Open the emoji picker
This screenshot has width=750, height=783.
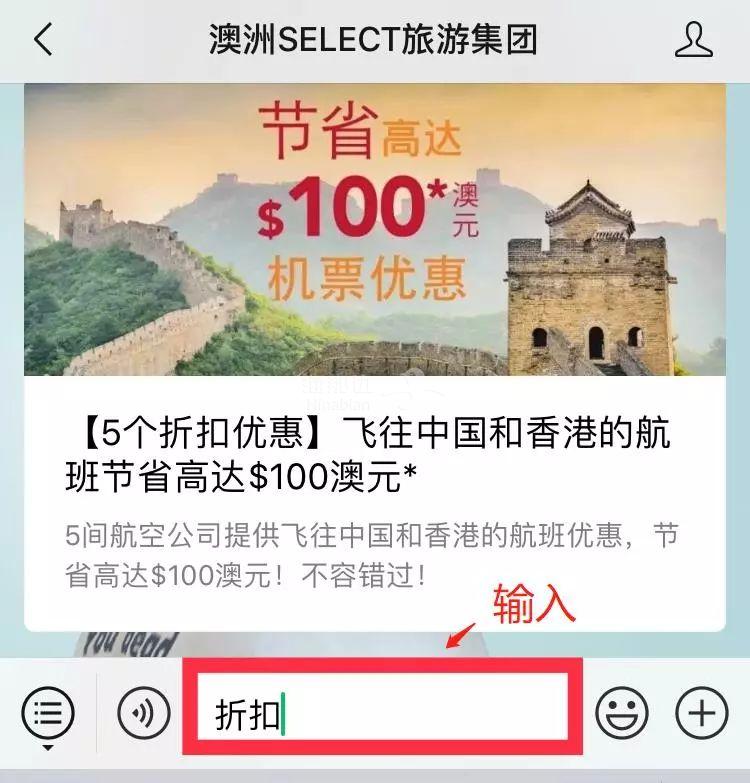pos(622,713)
